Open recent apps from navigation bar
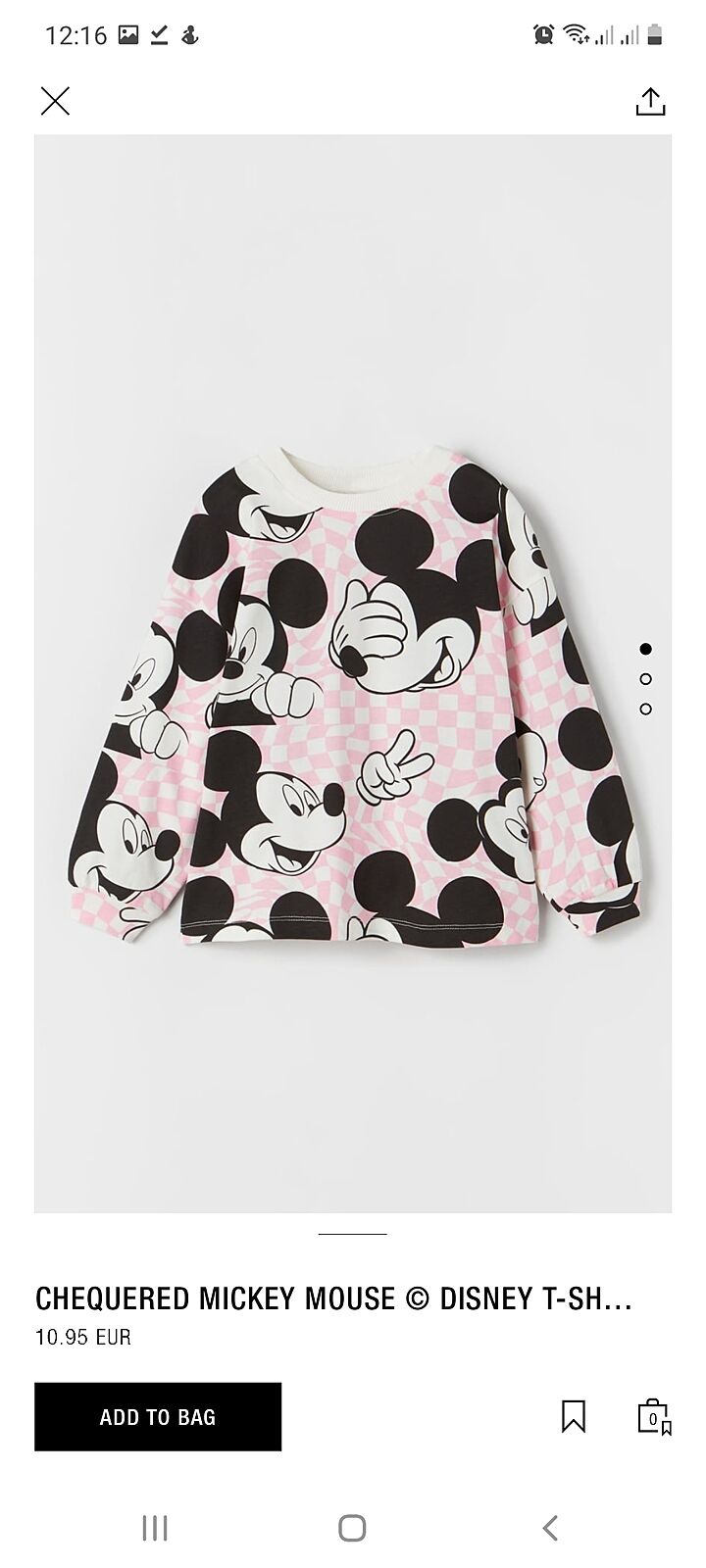 pos(155,1528)
